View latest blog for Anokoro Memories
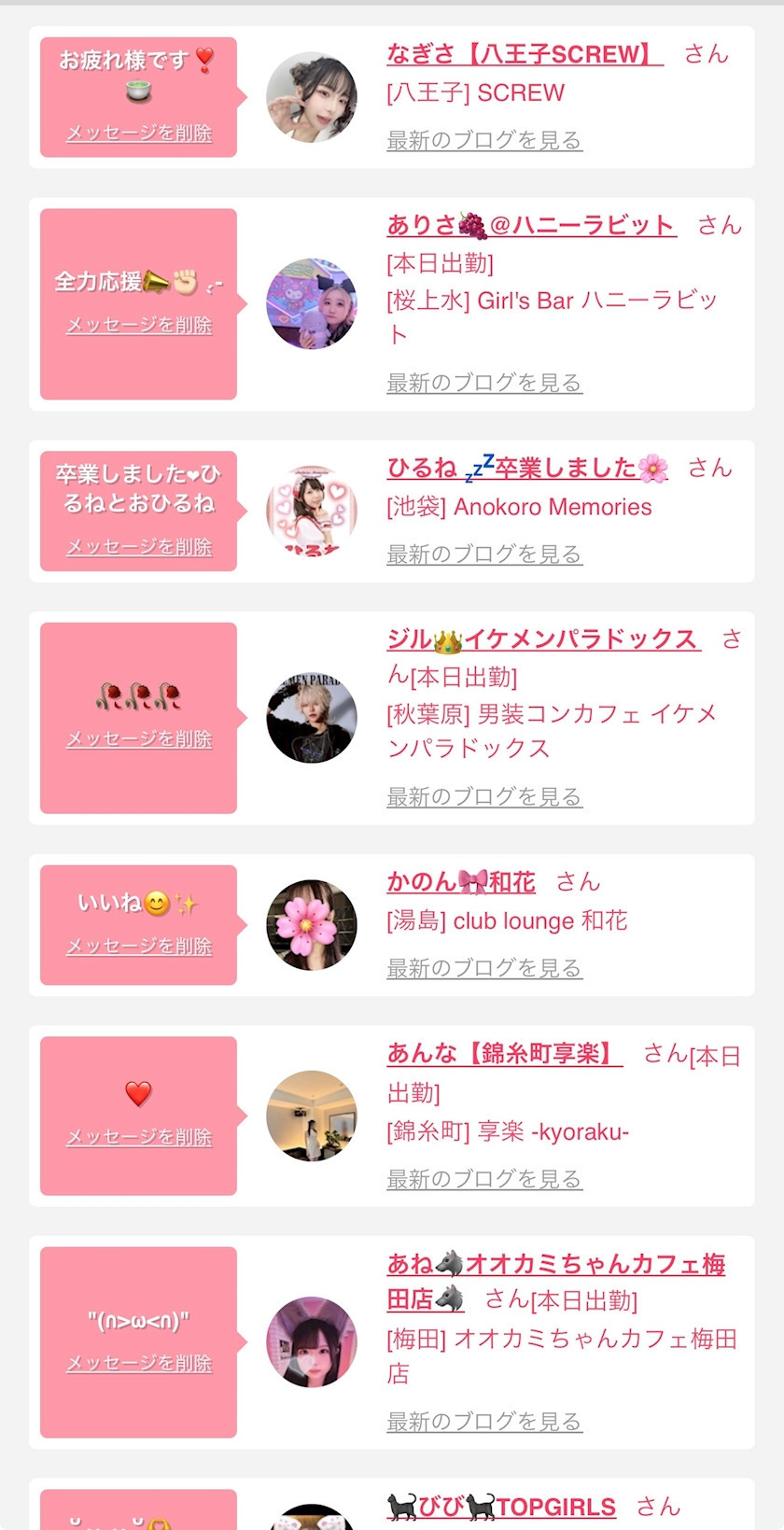Image resolution: width=784 pixels, height=1530 pixels. pyautogui.click(x=484, y=554)
